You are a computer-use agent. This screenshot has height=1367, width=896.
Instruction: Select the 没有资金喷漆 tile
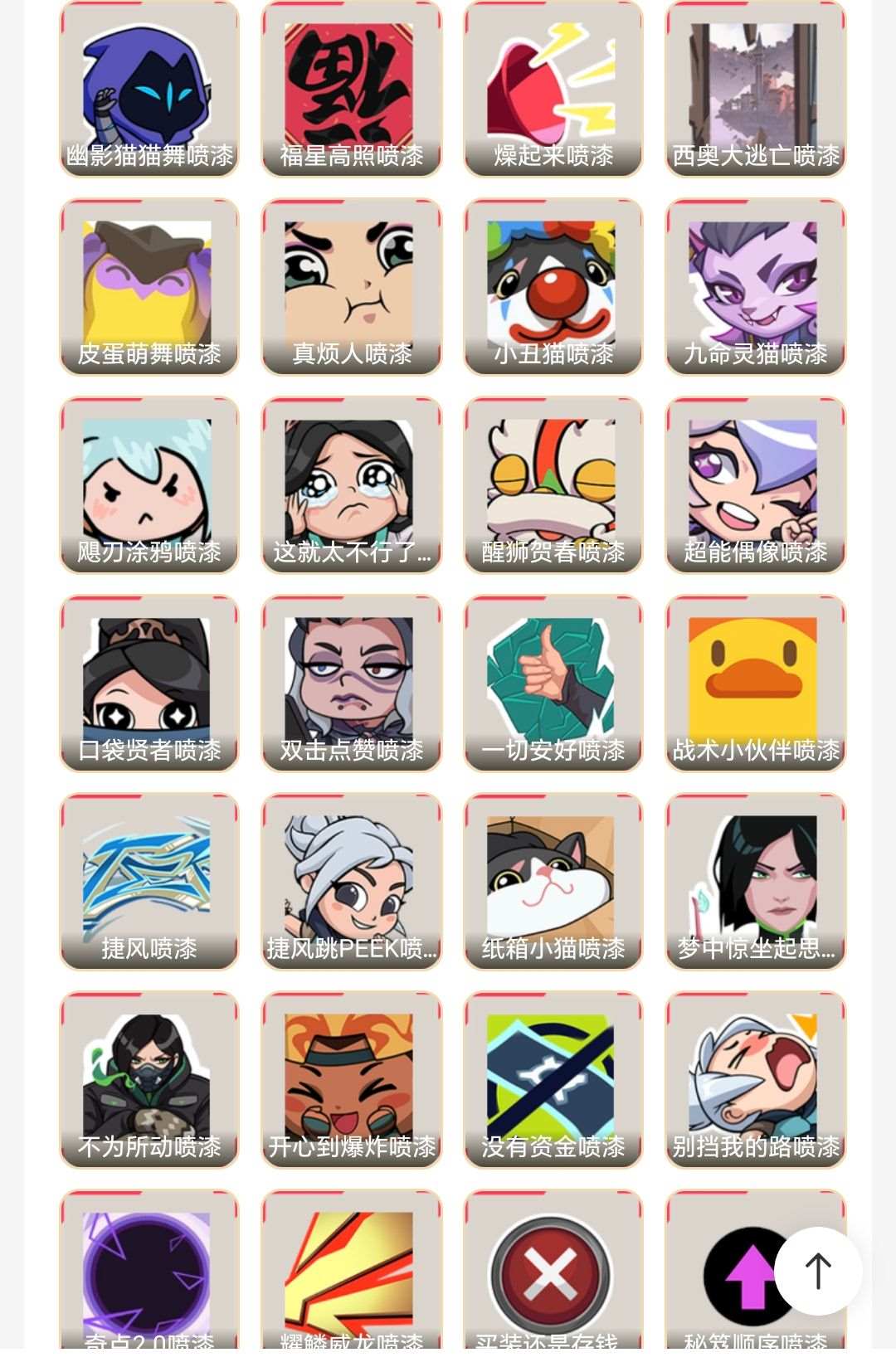pos(553,1080)
